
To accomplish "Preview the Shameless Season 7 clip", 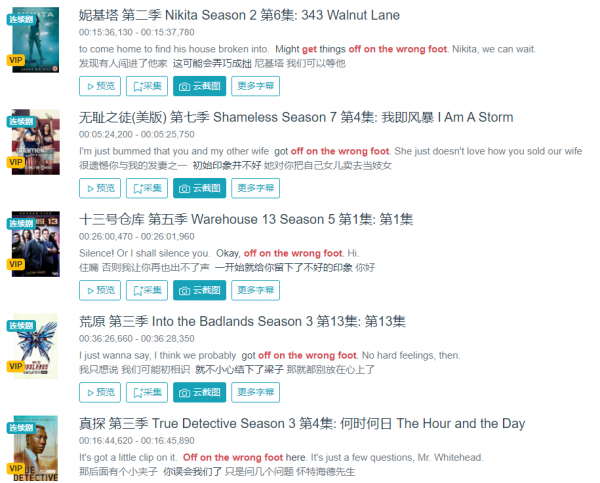I will point(101,188).
